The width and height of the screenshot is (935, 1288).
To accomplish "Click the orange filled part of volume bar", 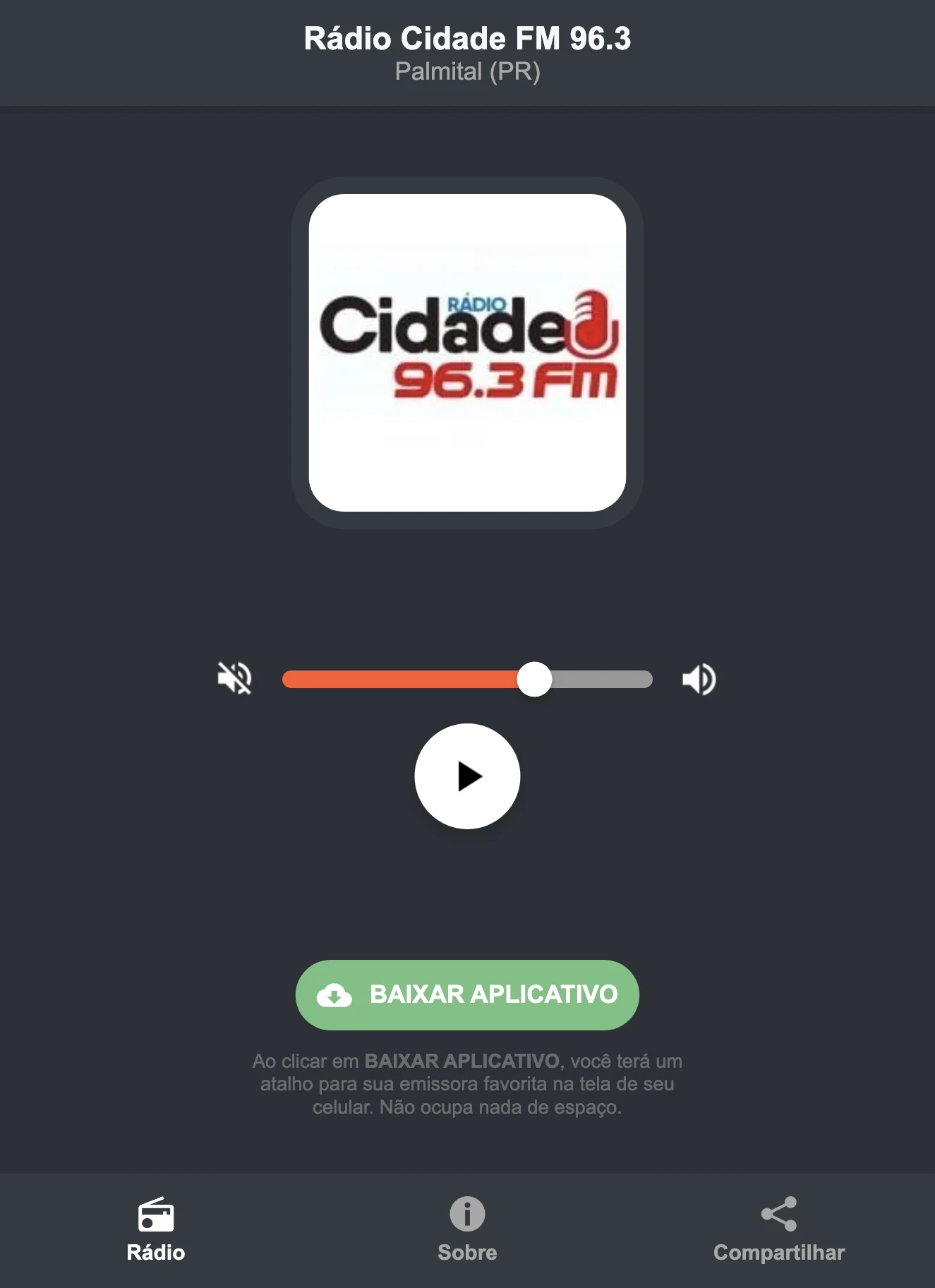I will point(402,679).
